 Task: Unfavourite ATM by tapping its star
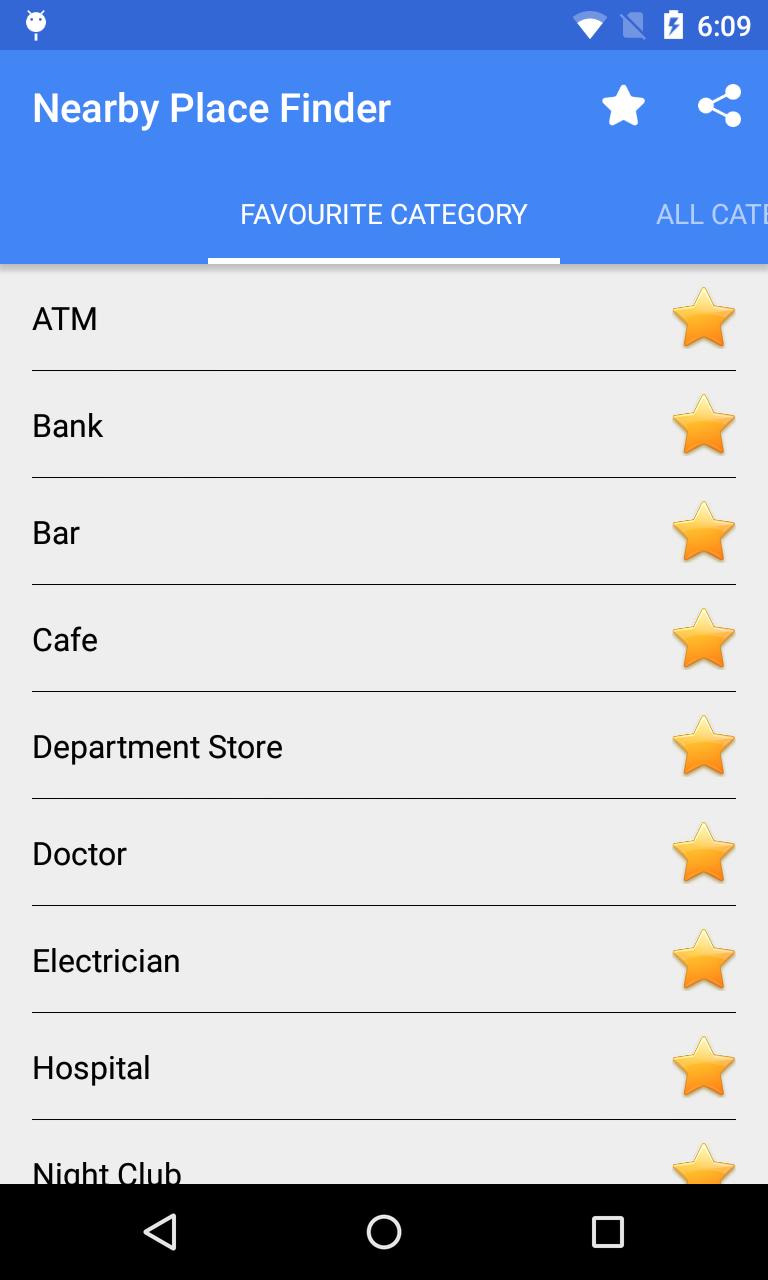coord(703,318)
